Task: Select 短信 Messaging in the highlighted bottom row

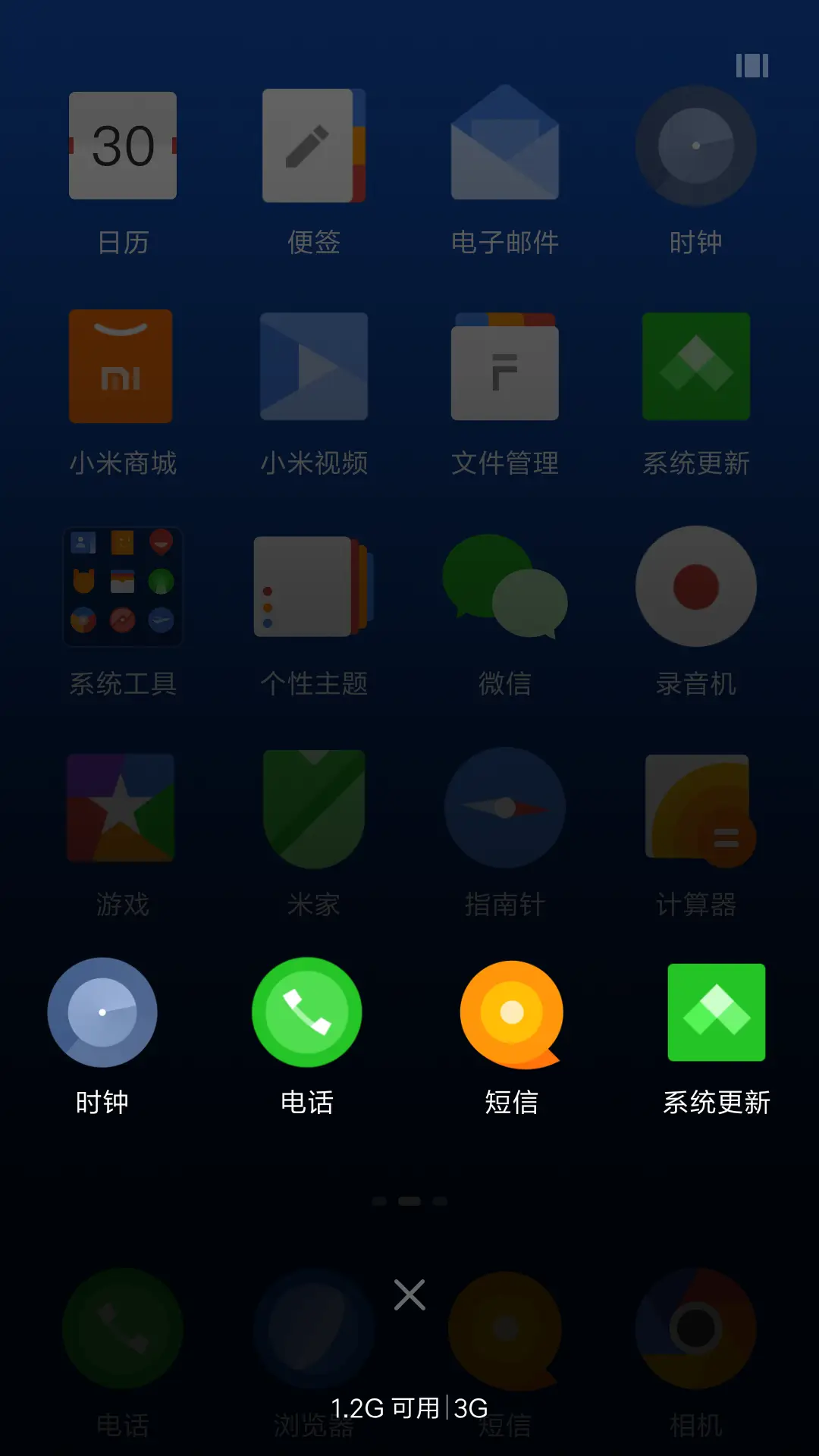Action: [x=512, y=1012]
